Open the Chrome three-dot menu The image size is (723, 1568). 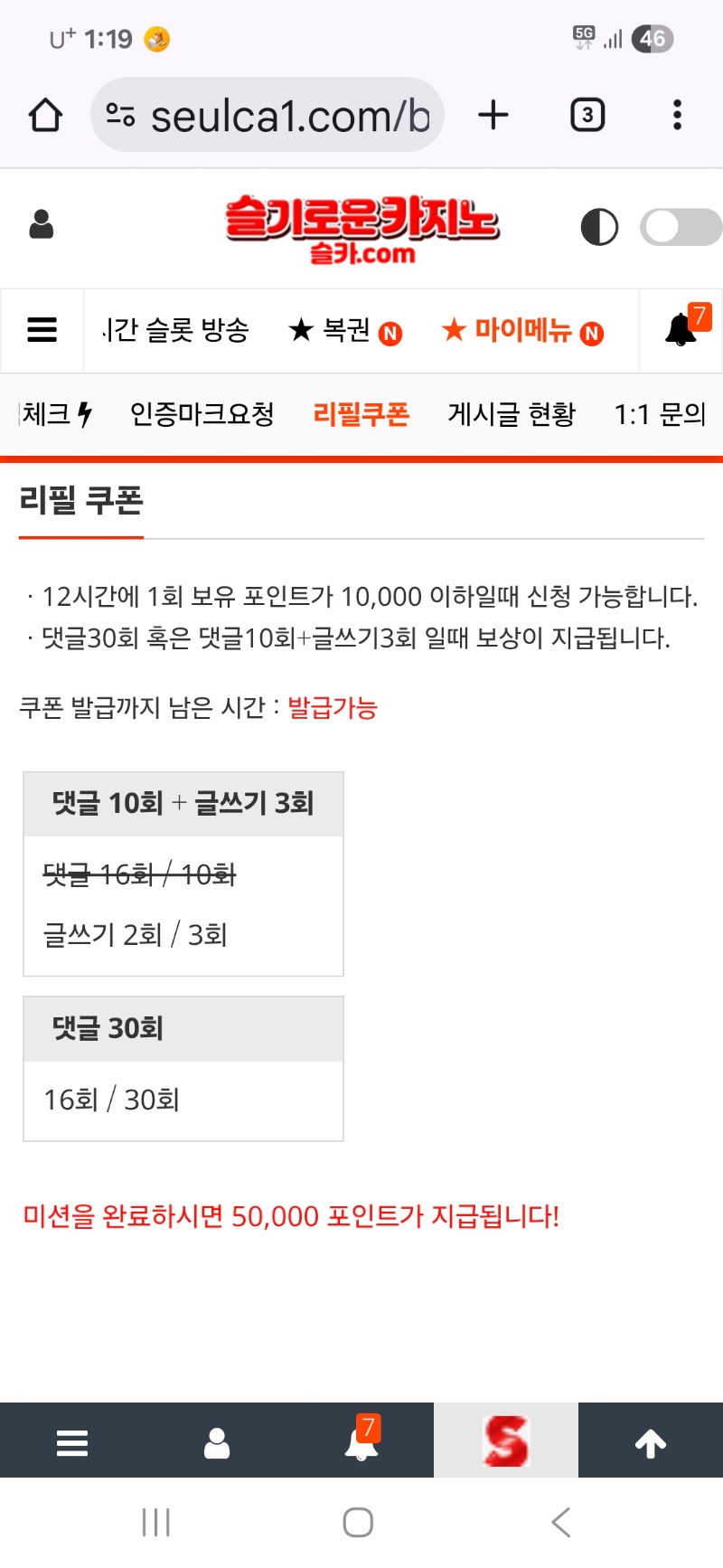pos(676,115)
